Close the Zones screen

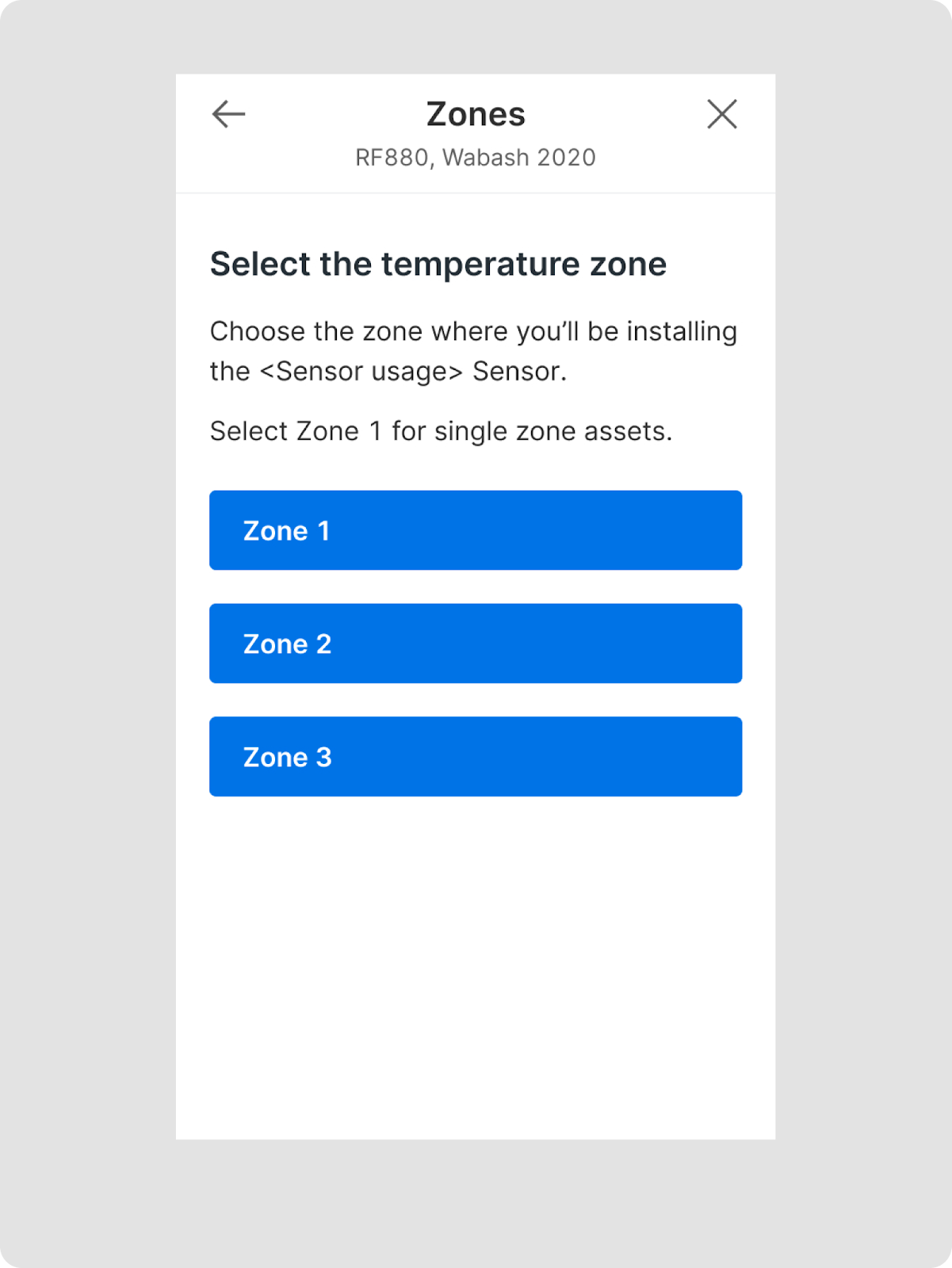tap(721, 114)
